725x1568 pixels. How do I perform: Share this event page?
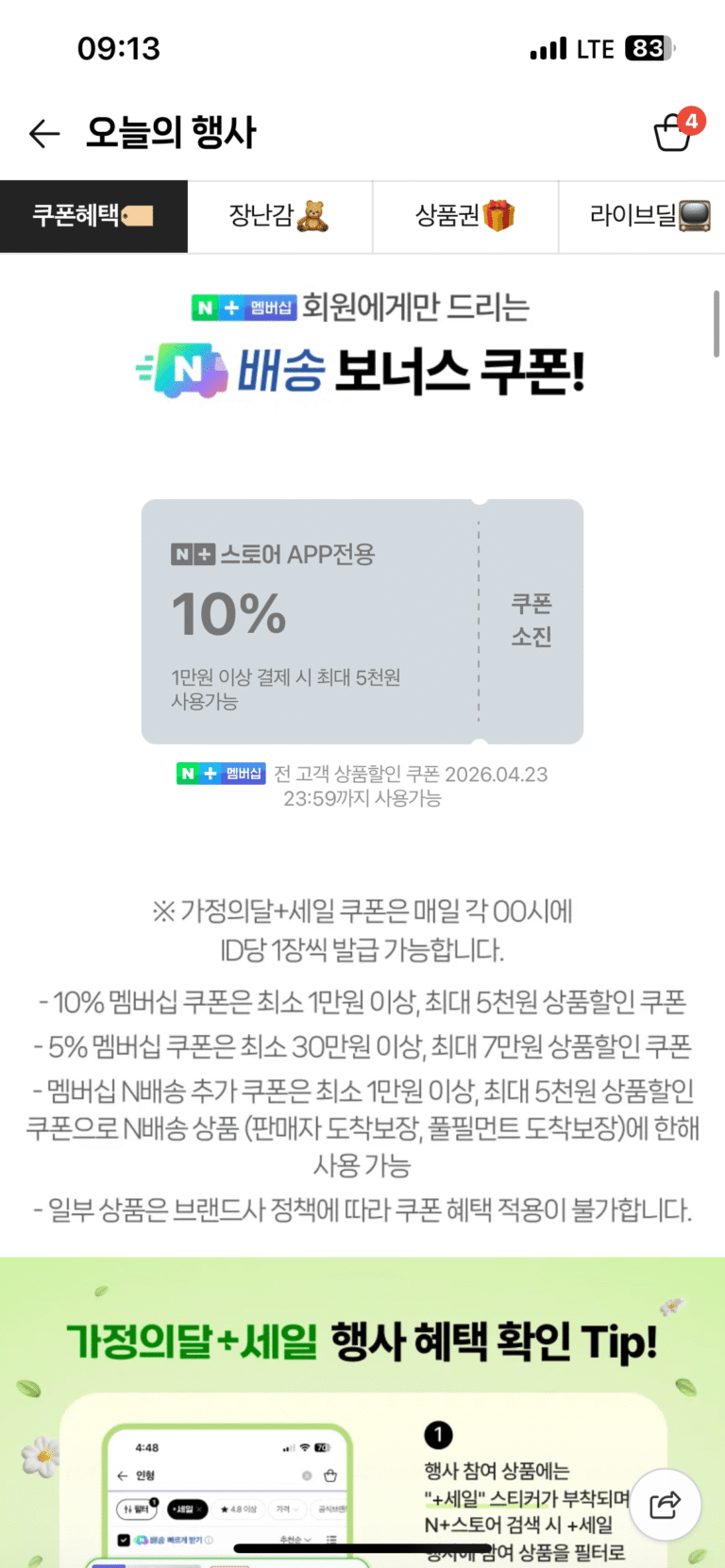(665, 1504)
